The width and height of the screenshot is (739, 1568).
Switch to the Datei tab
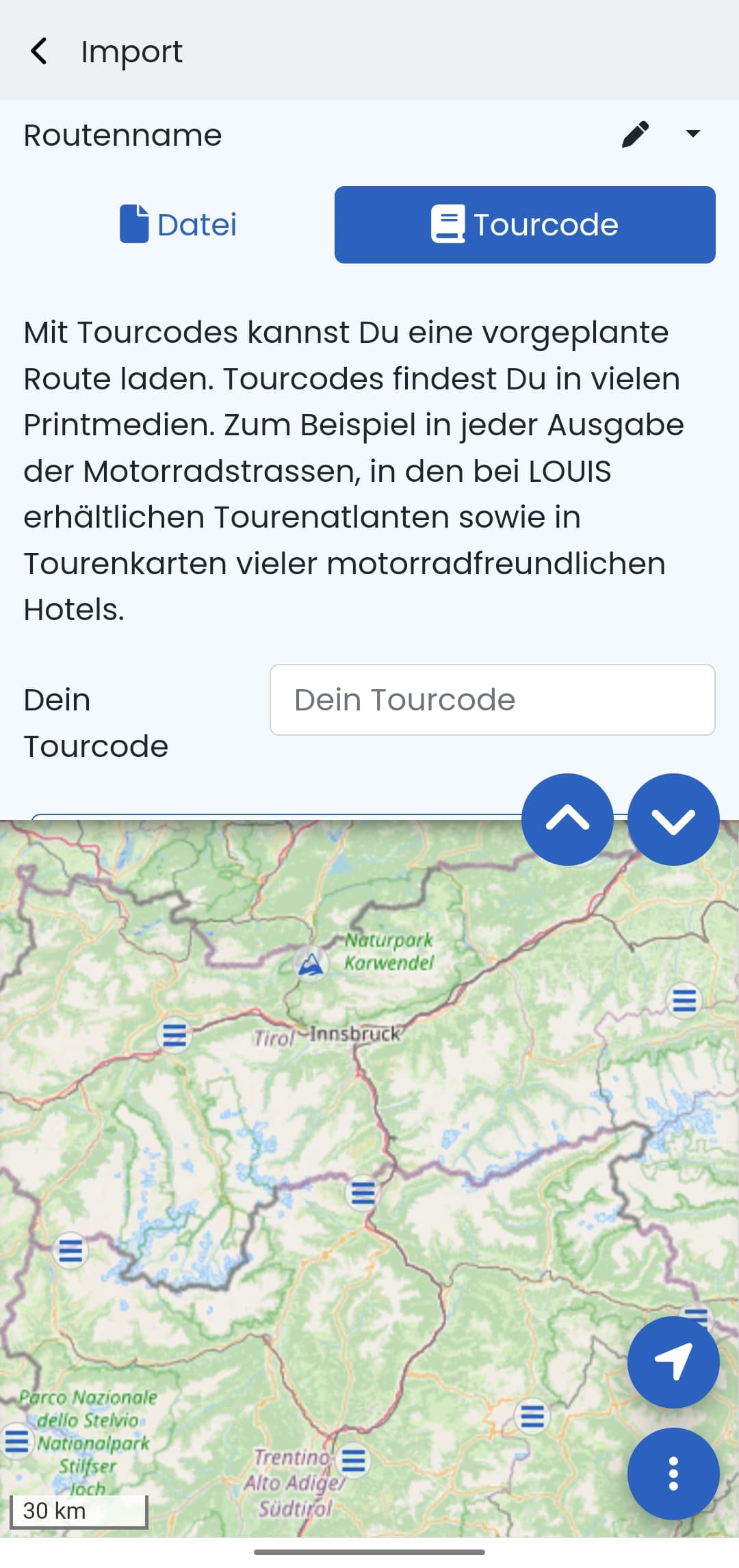click(179, 224)
